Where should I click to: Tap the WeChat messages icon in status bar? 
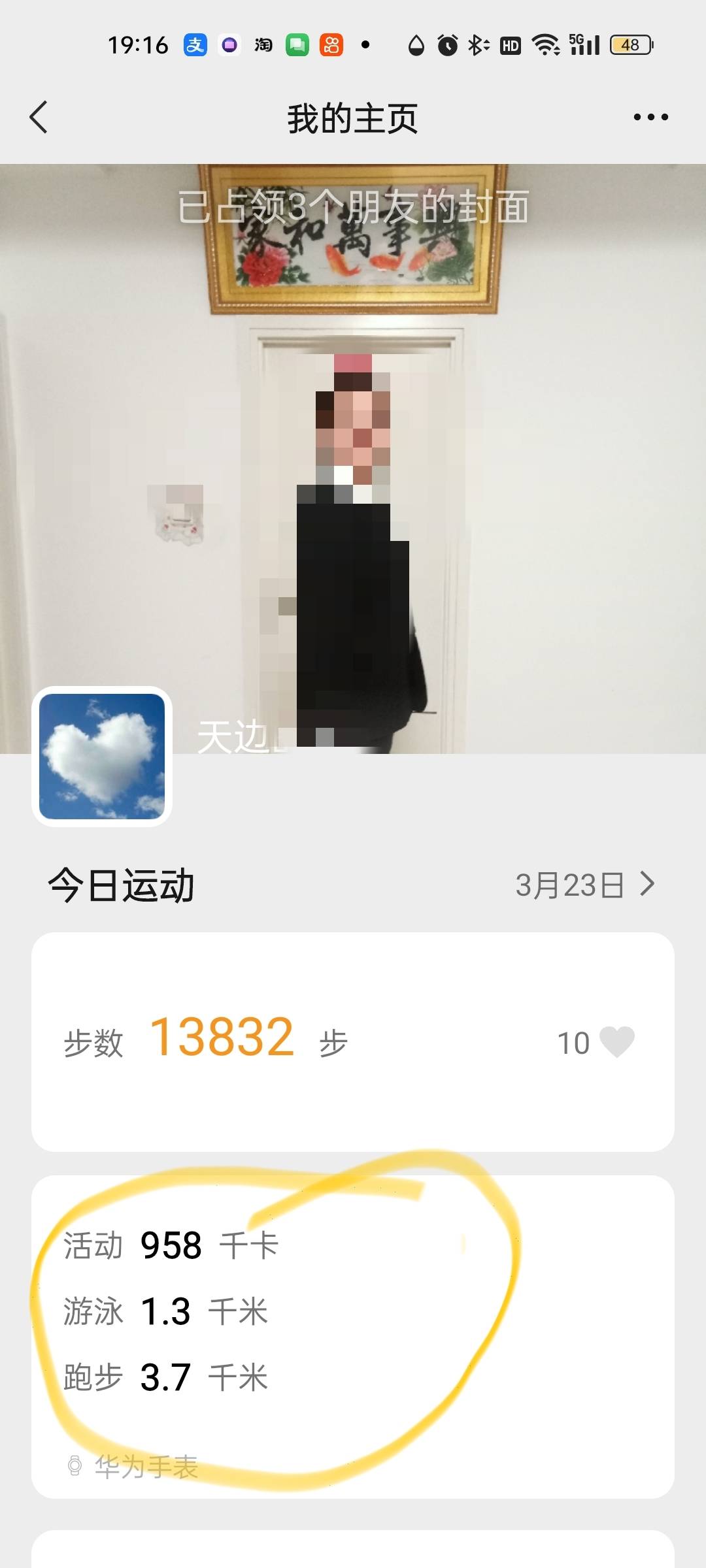pyautogui.click(x=295, y=44)
